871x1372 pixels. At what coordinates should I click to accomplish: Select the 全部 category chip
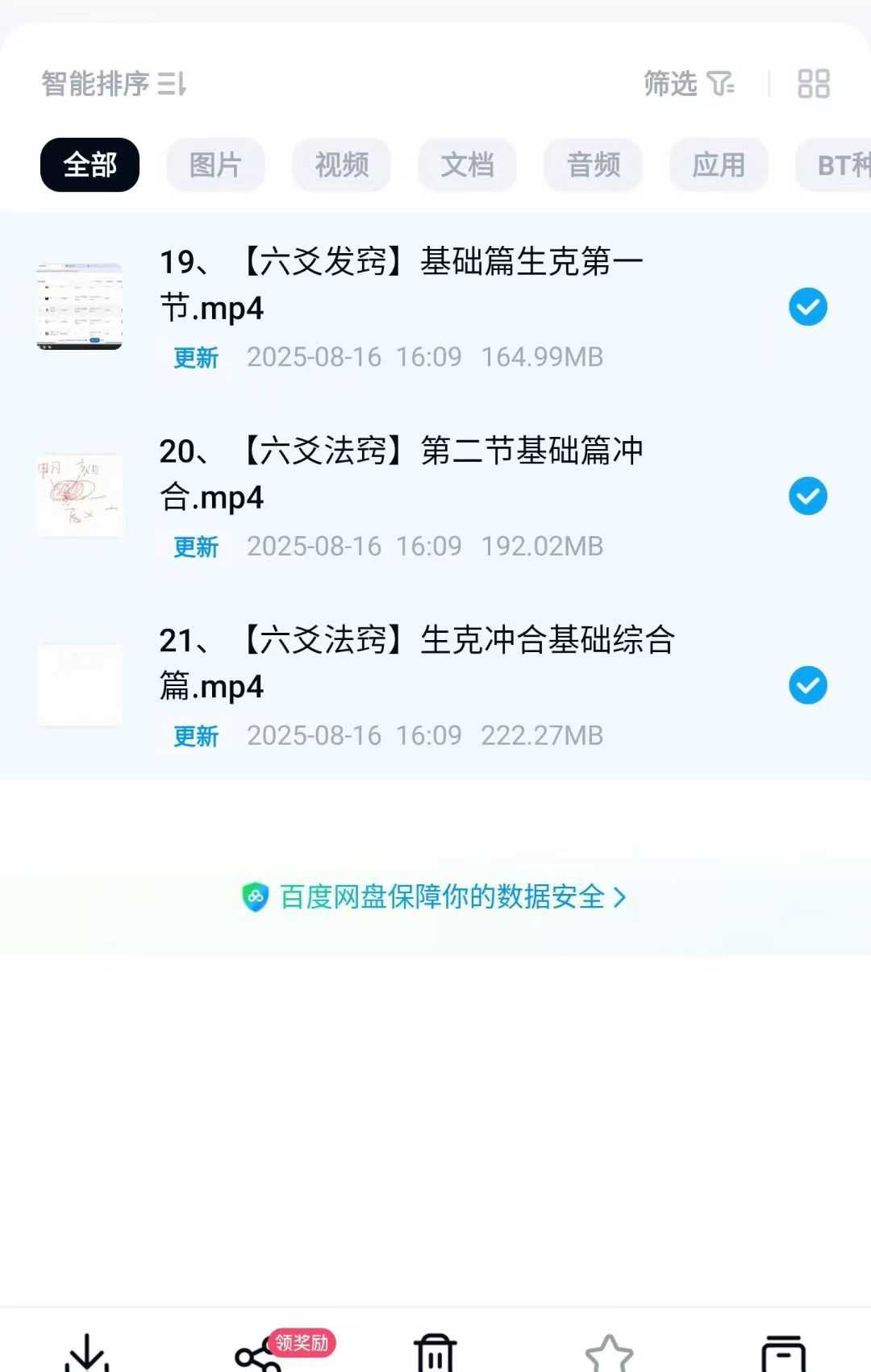pyautogui.click(x=90, y=165)
